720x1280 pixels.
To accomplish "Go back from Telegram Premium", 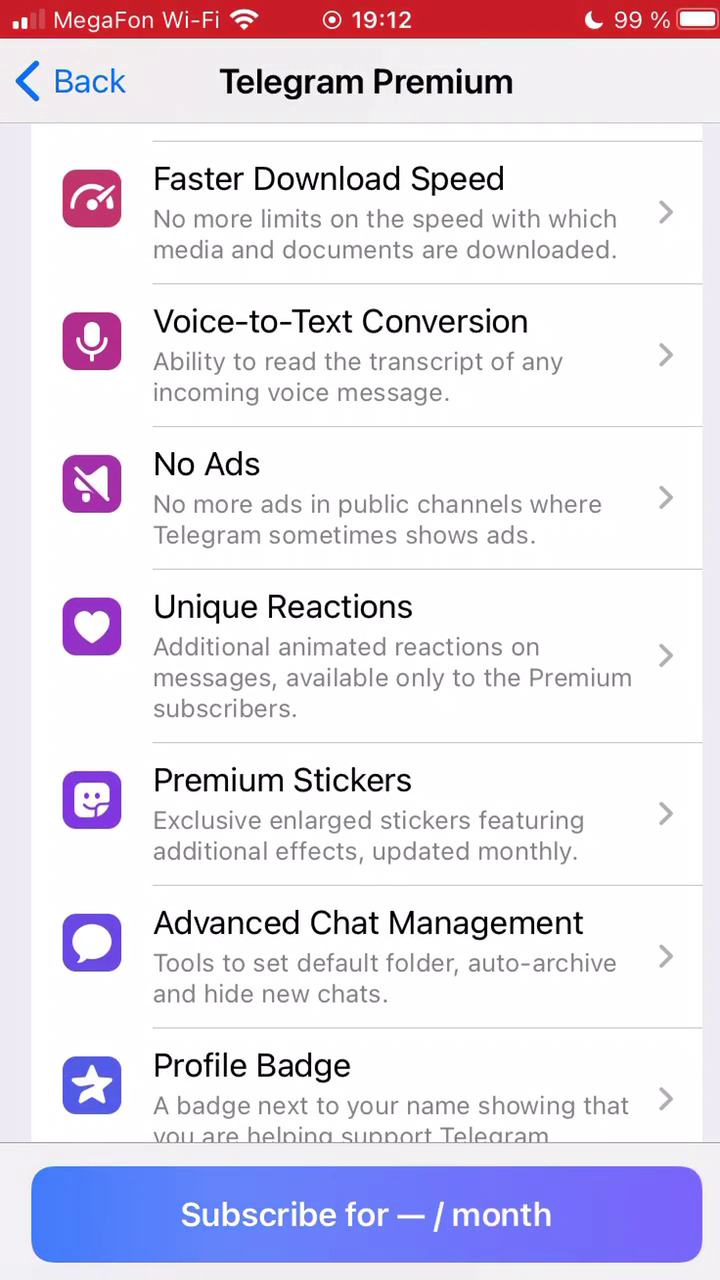I will [x=70, y=81].
